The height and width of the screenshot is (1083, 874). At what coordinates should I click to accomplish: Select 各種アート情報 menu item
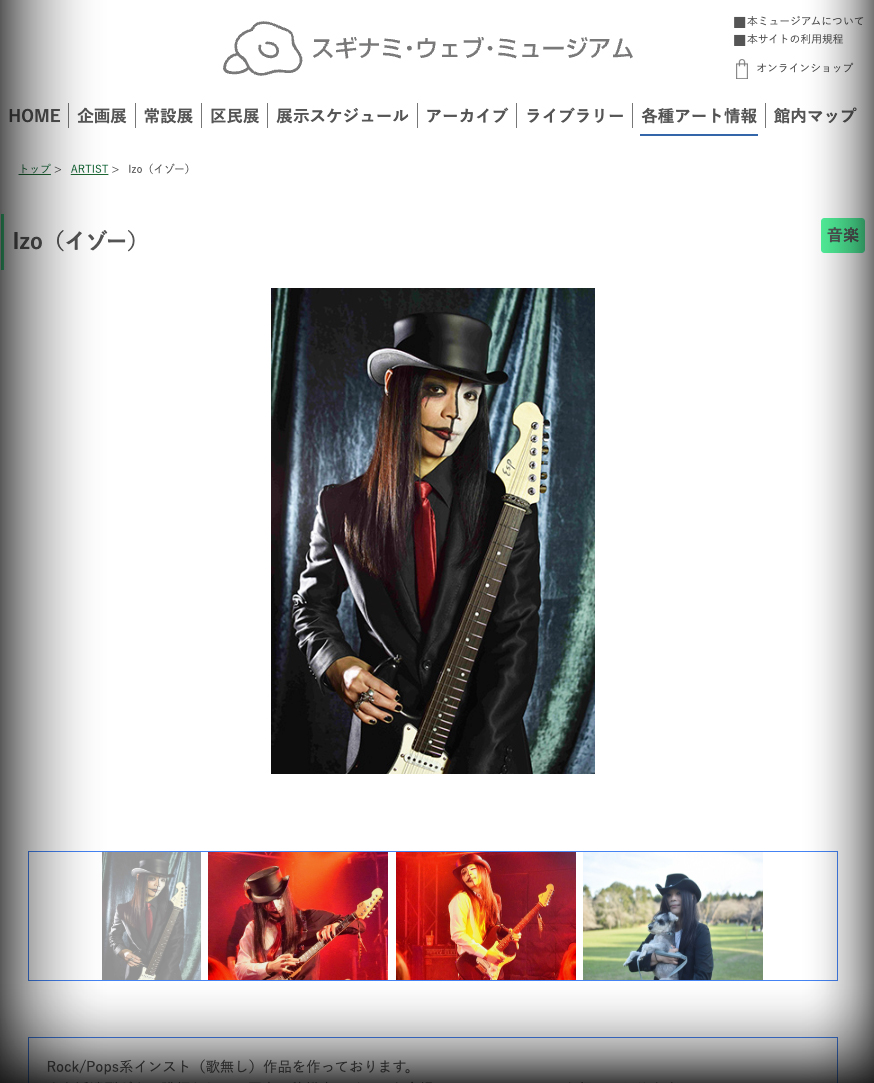699,116
